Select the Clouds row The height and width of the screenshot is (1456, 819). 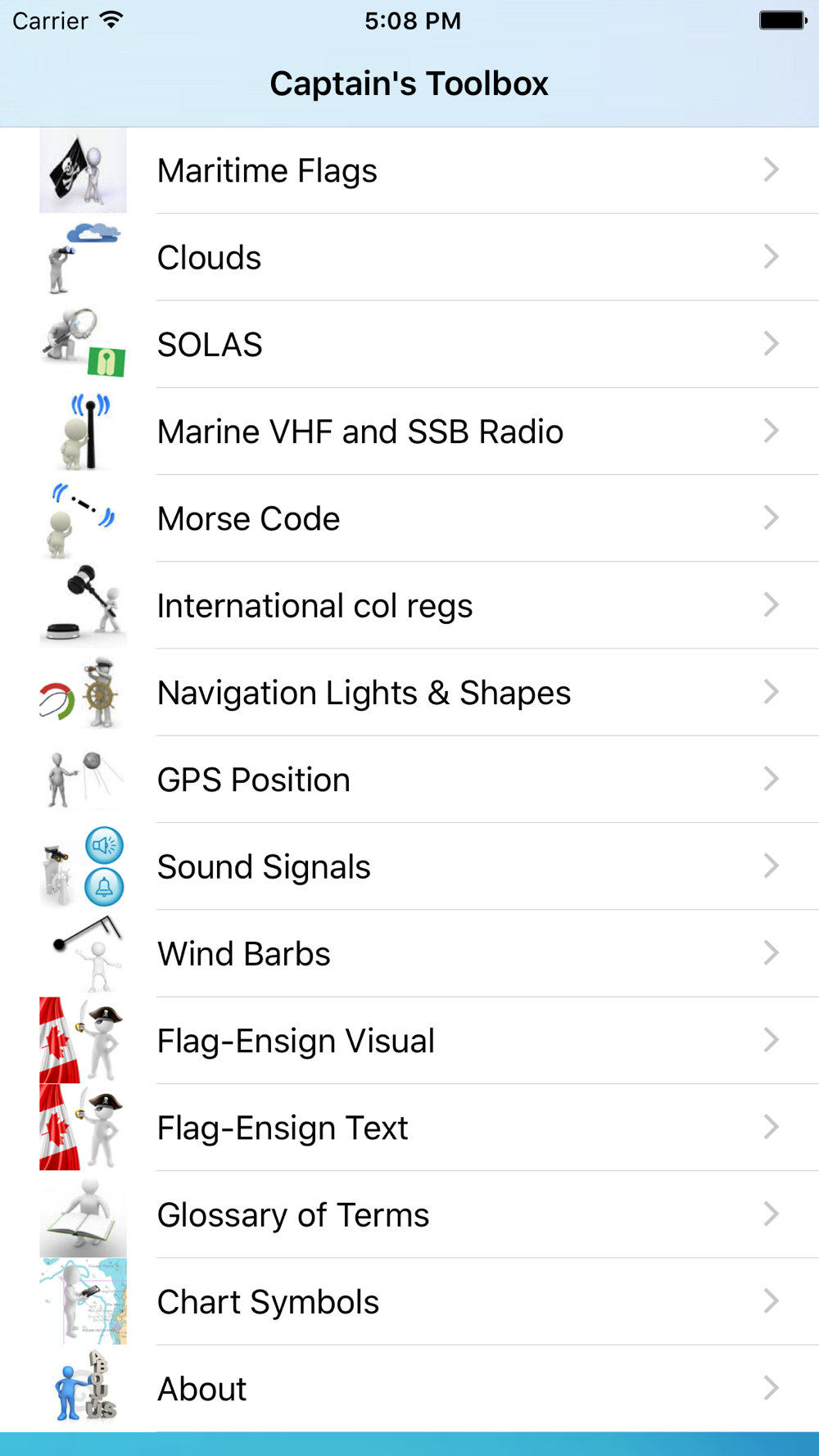[409, 257]
